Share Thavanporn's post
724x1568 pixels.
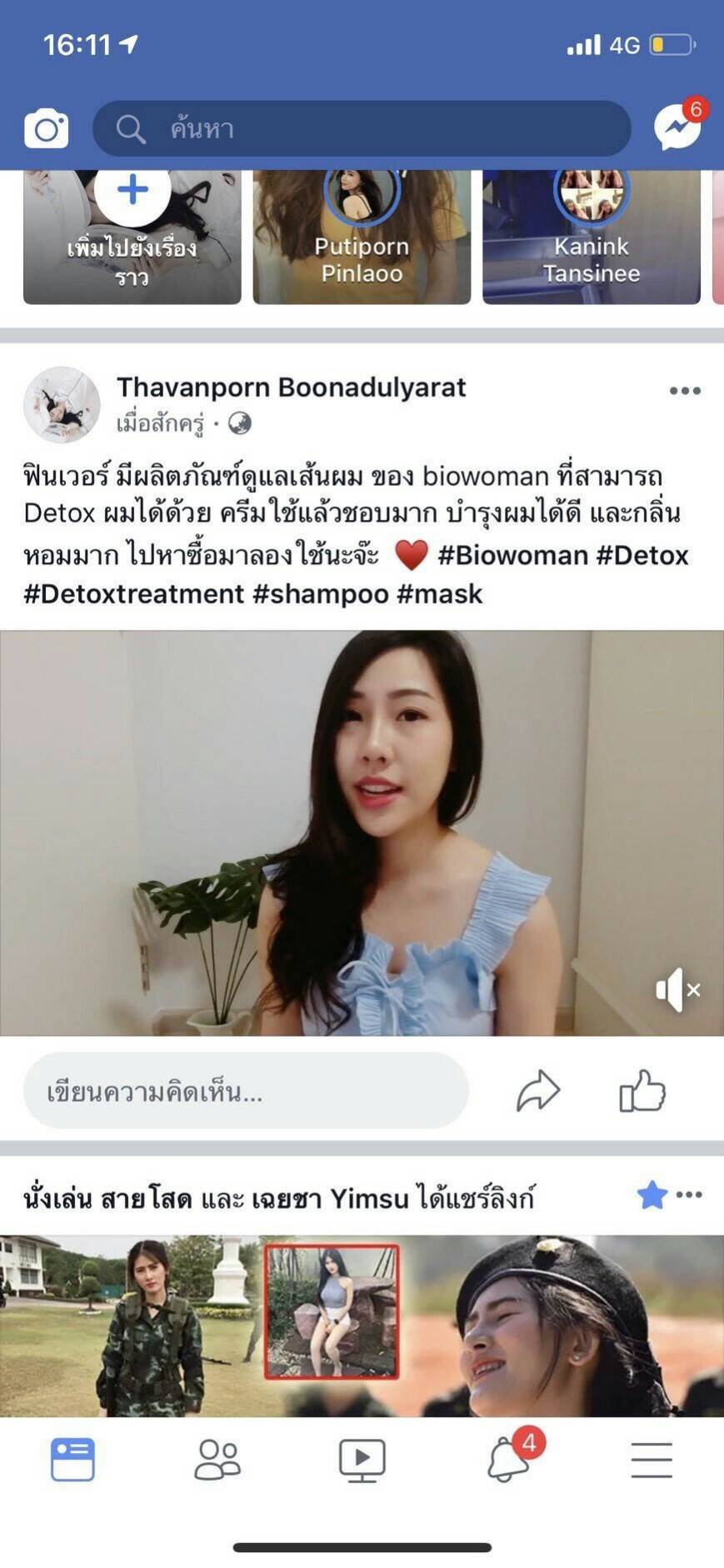coord(538,1091)
